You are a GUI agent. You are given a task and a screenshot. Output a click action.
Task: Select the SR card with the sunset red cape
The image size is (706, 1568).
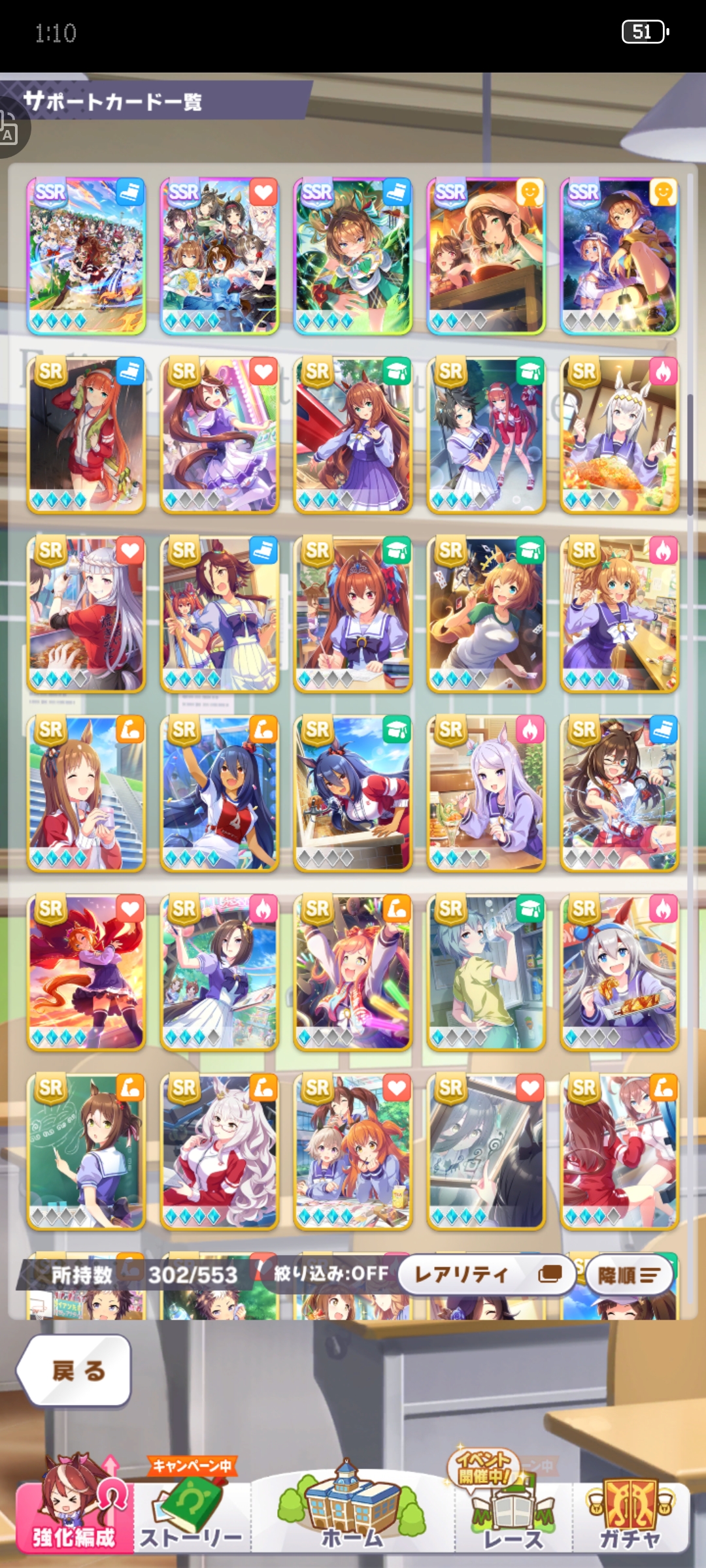coord(86,972)
